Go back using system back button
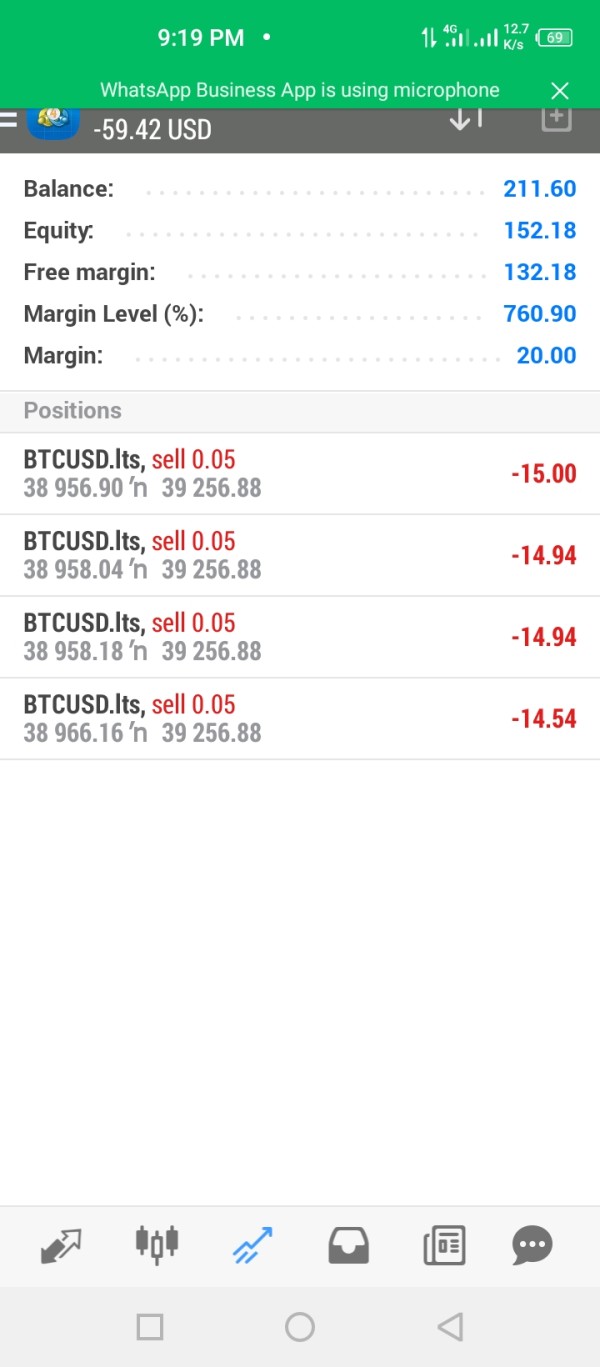 click(450, 1327)
